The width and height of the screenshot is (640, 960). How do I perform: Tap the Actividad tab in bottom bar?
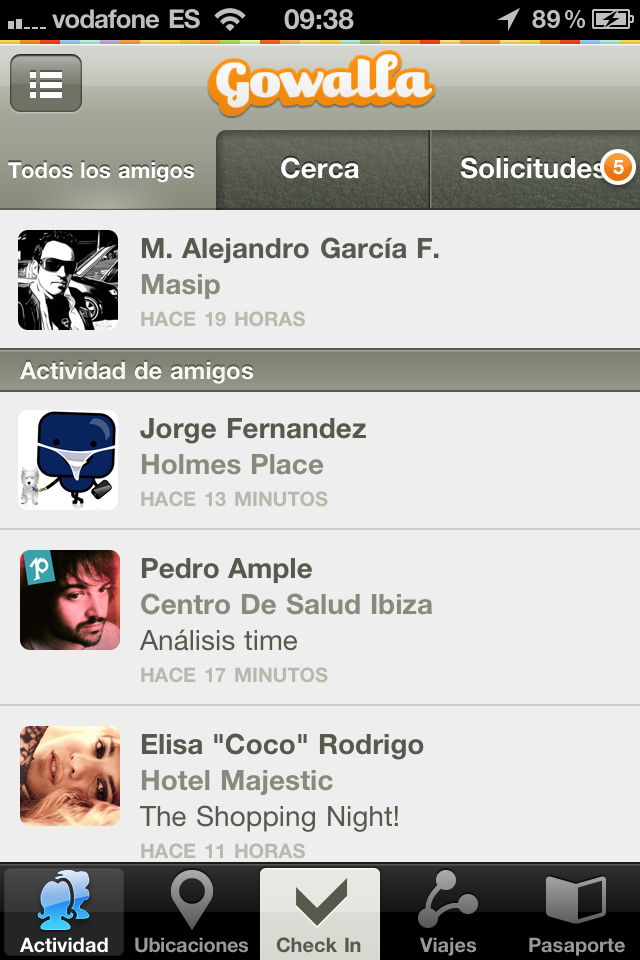[x=64, y=912]
